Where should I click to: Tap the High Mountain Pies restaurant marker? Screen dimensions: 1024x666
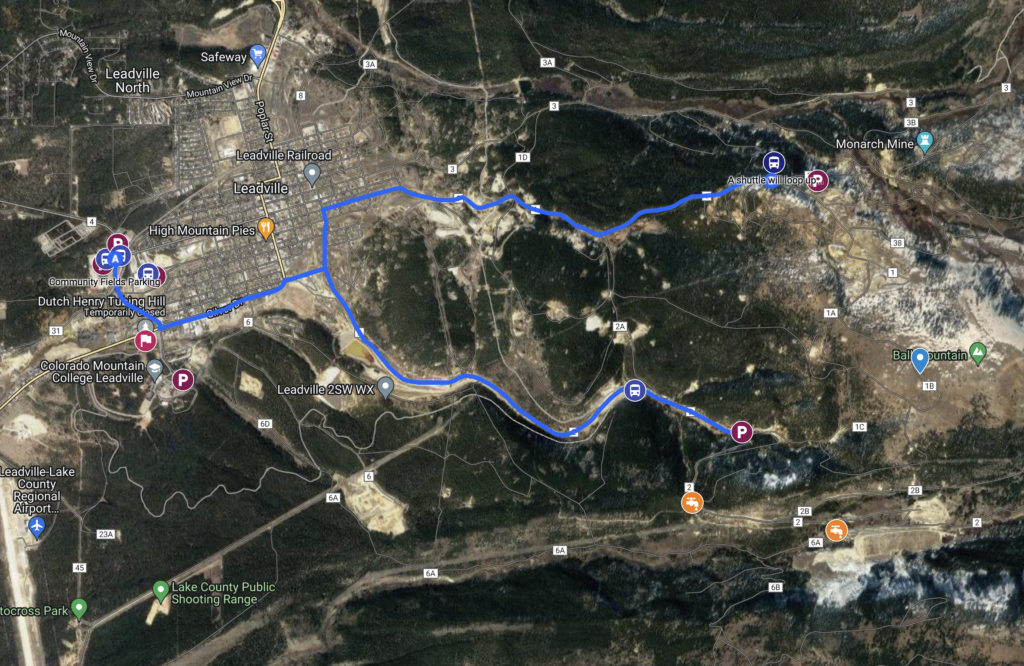pos(265,228)
